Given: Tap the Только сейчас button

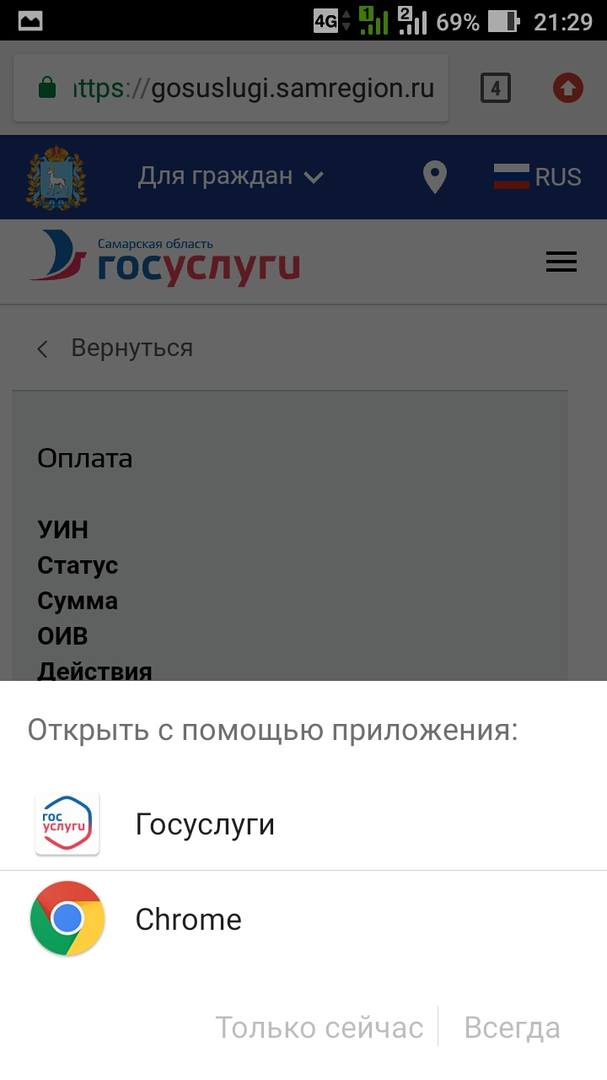Looking at the screenshot, I should click(319, 1027).
